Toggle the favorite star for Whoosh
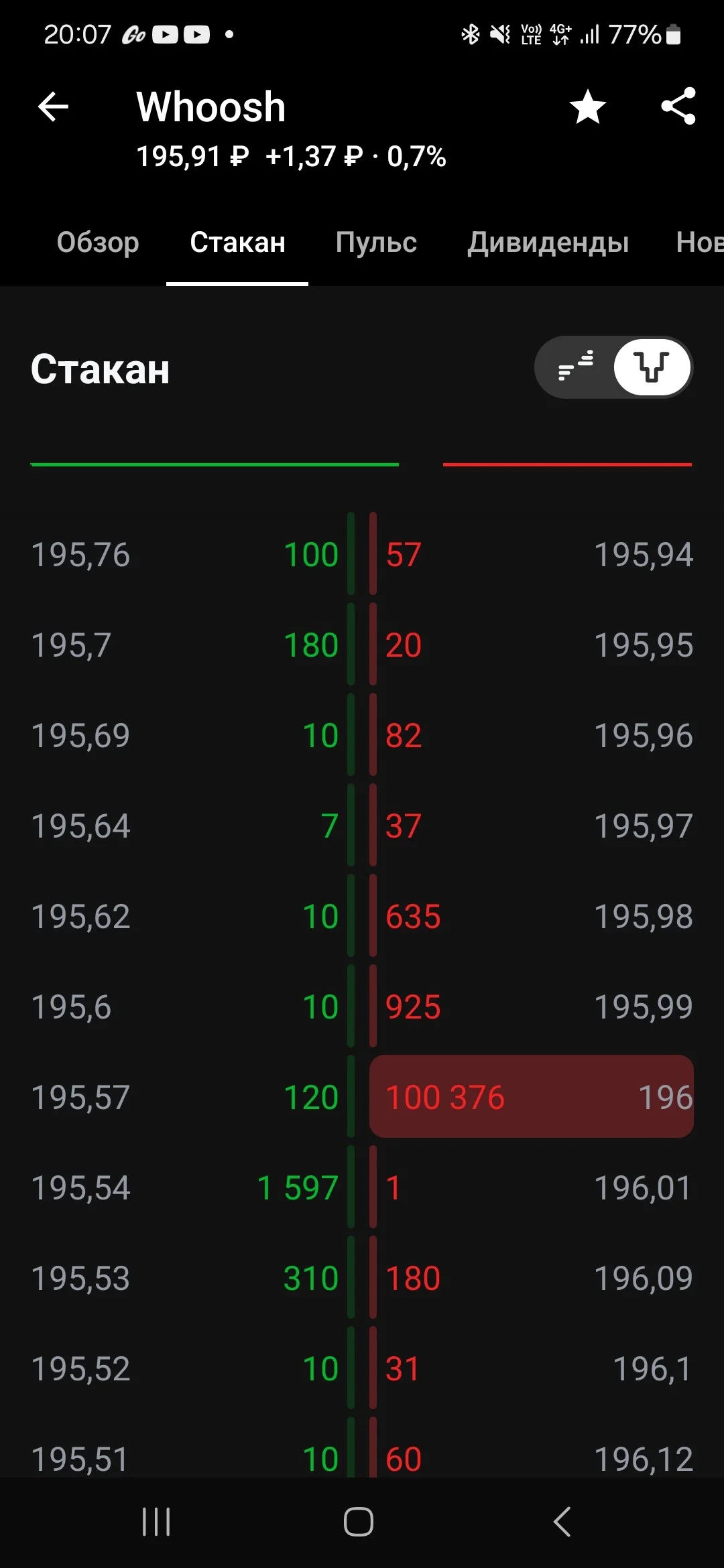 coord(588,107)
